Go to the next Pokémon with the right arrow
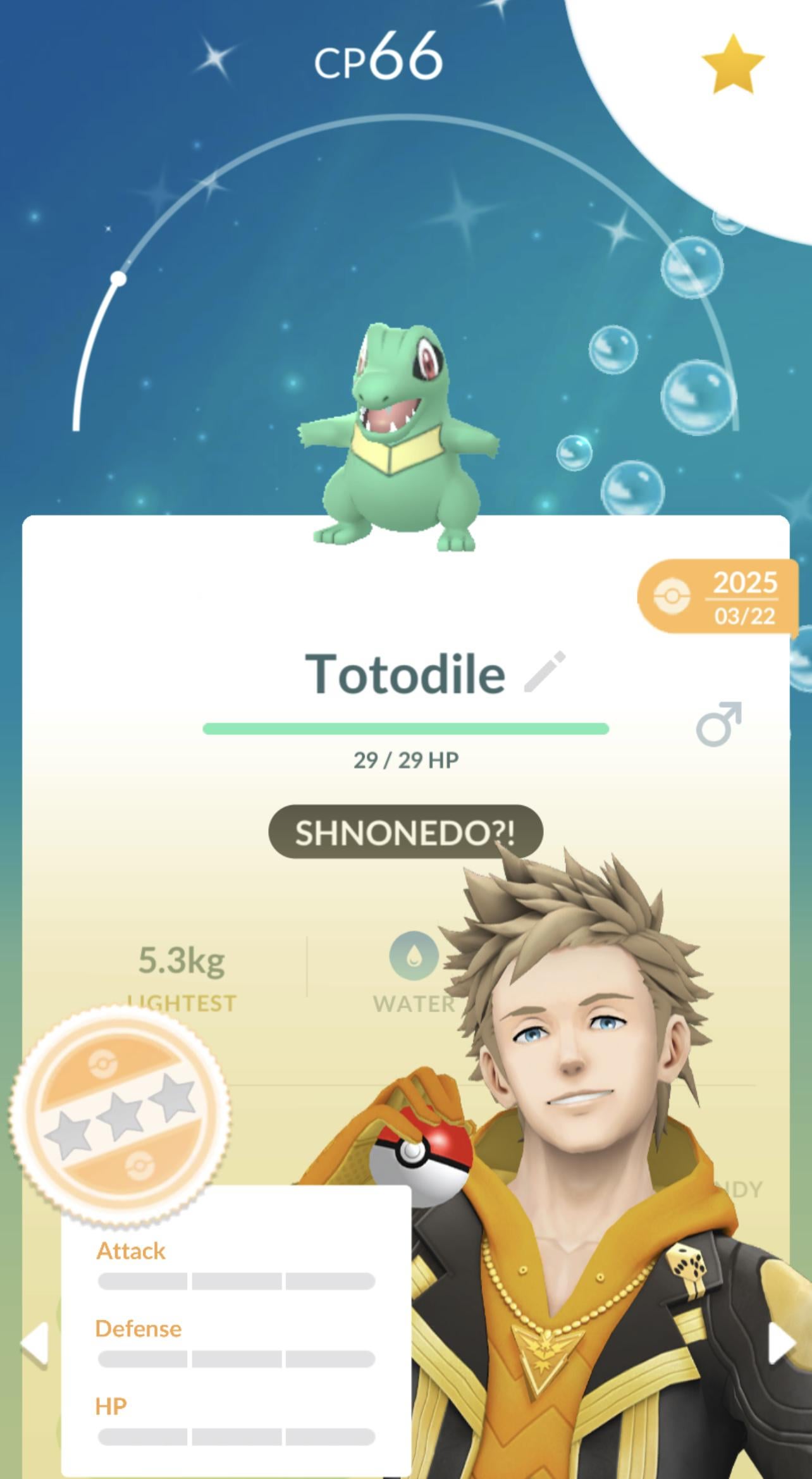Viewport: 812px width, 1479px height. 781,1342
